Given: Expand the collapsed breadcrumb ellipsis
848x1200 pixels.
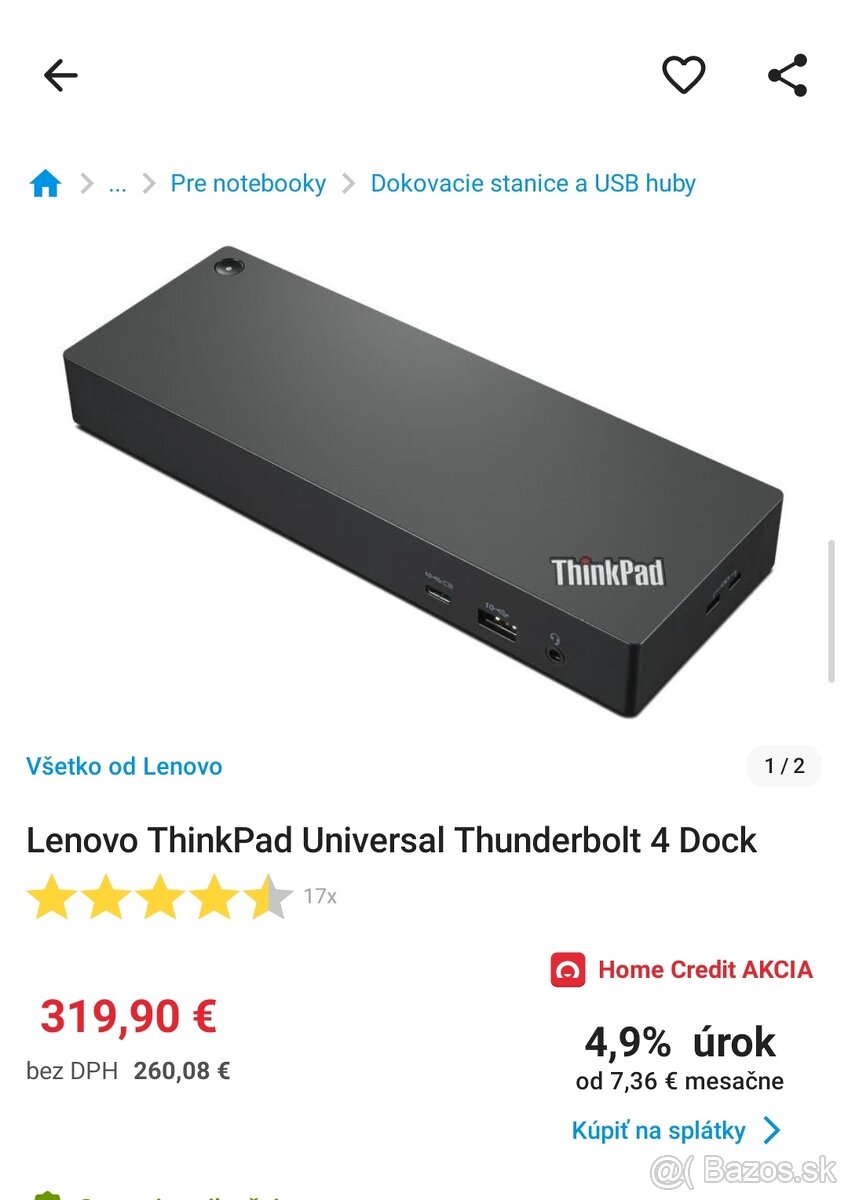Looking at the screenshot, I should (117, 184).
